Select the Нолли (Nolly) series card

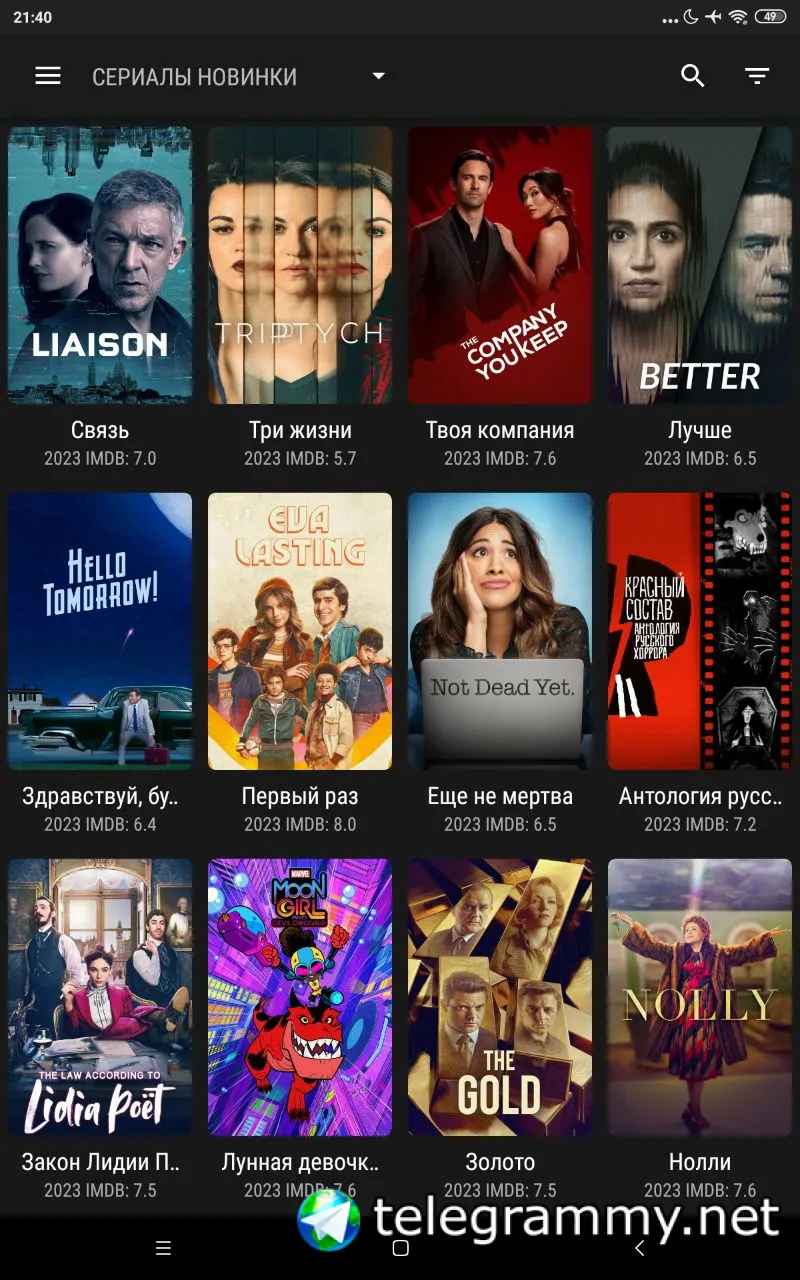pos(700,997)
